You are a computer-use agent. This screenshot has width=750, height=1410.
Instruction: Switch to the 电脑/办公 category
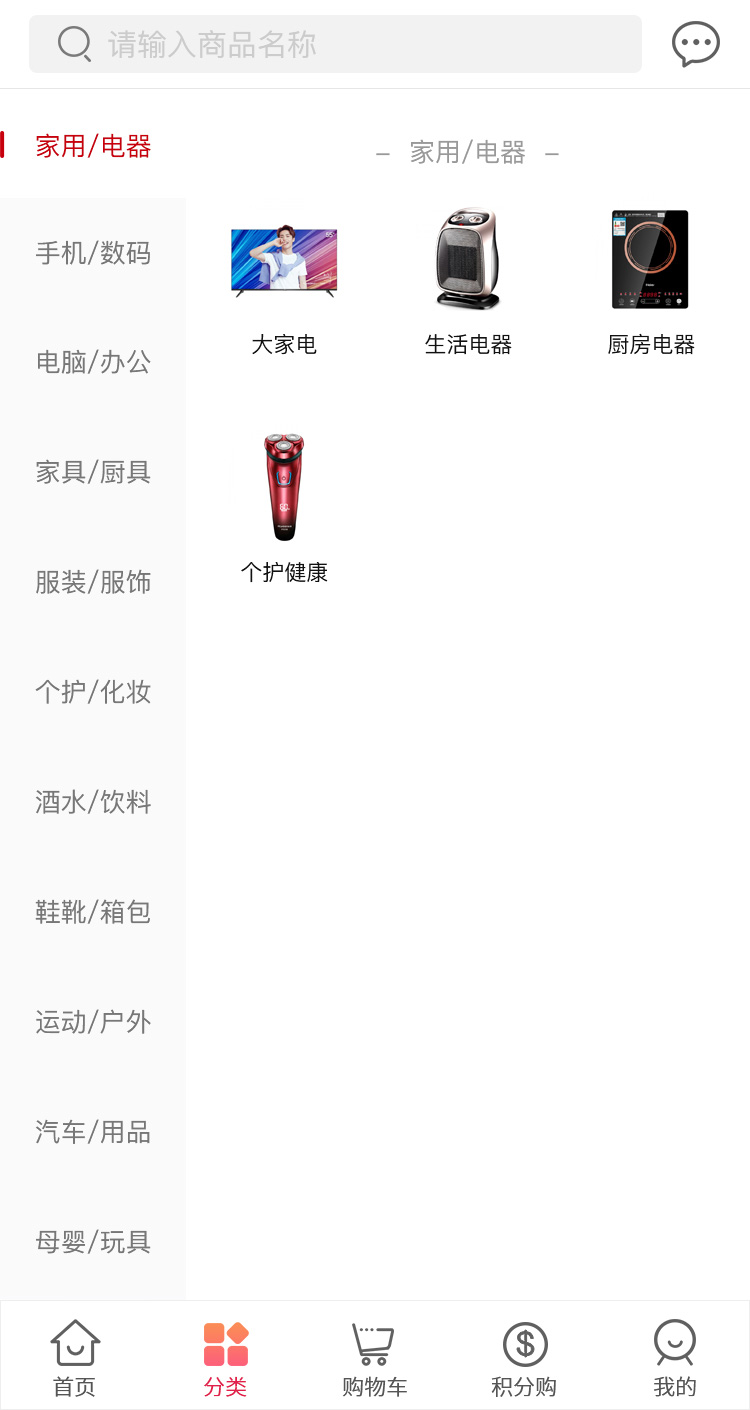93,362
